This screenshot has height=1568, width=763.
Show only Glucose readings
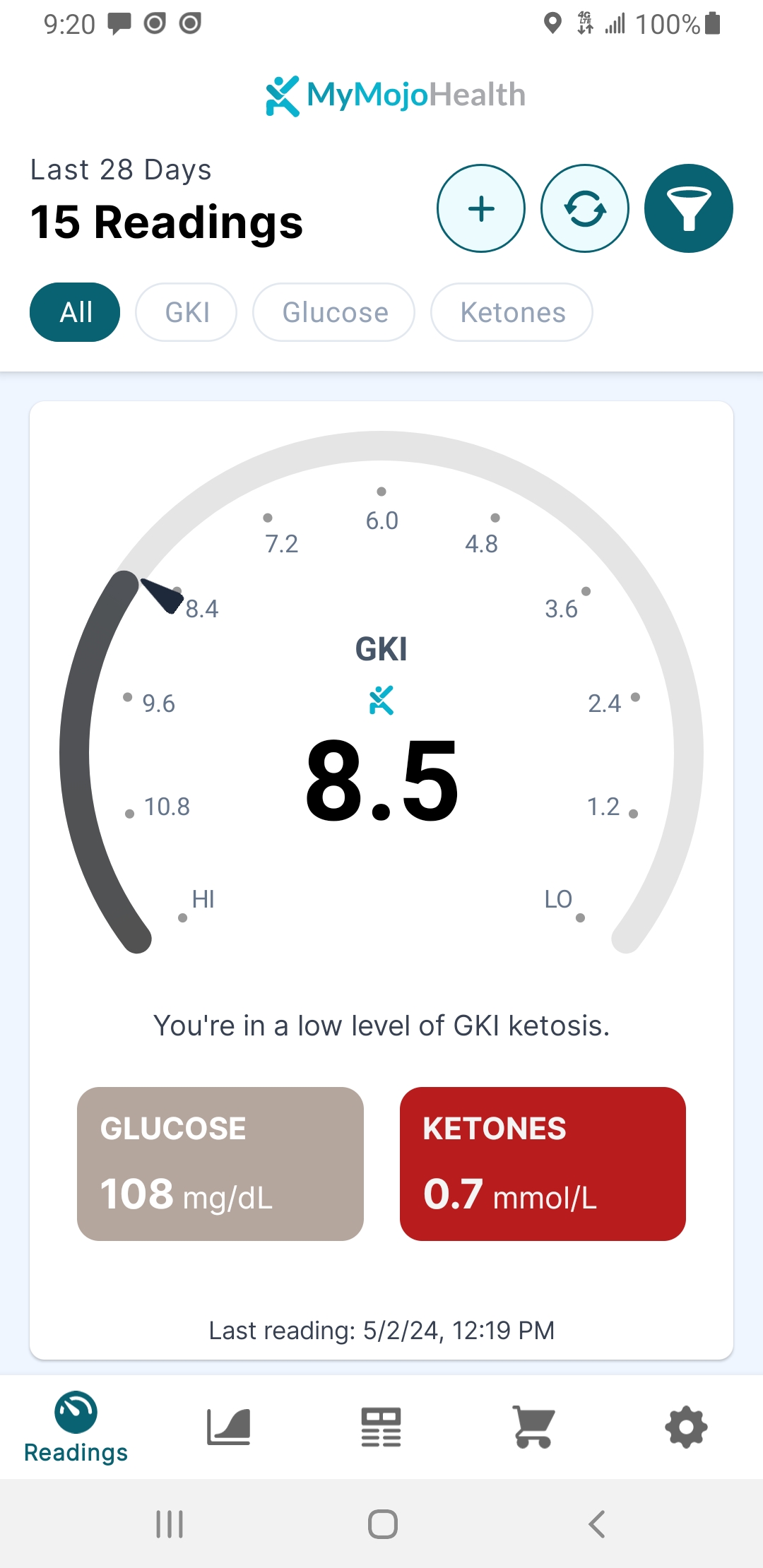[x=334, y=312]
